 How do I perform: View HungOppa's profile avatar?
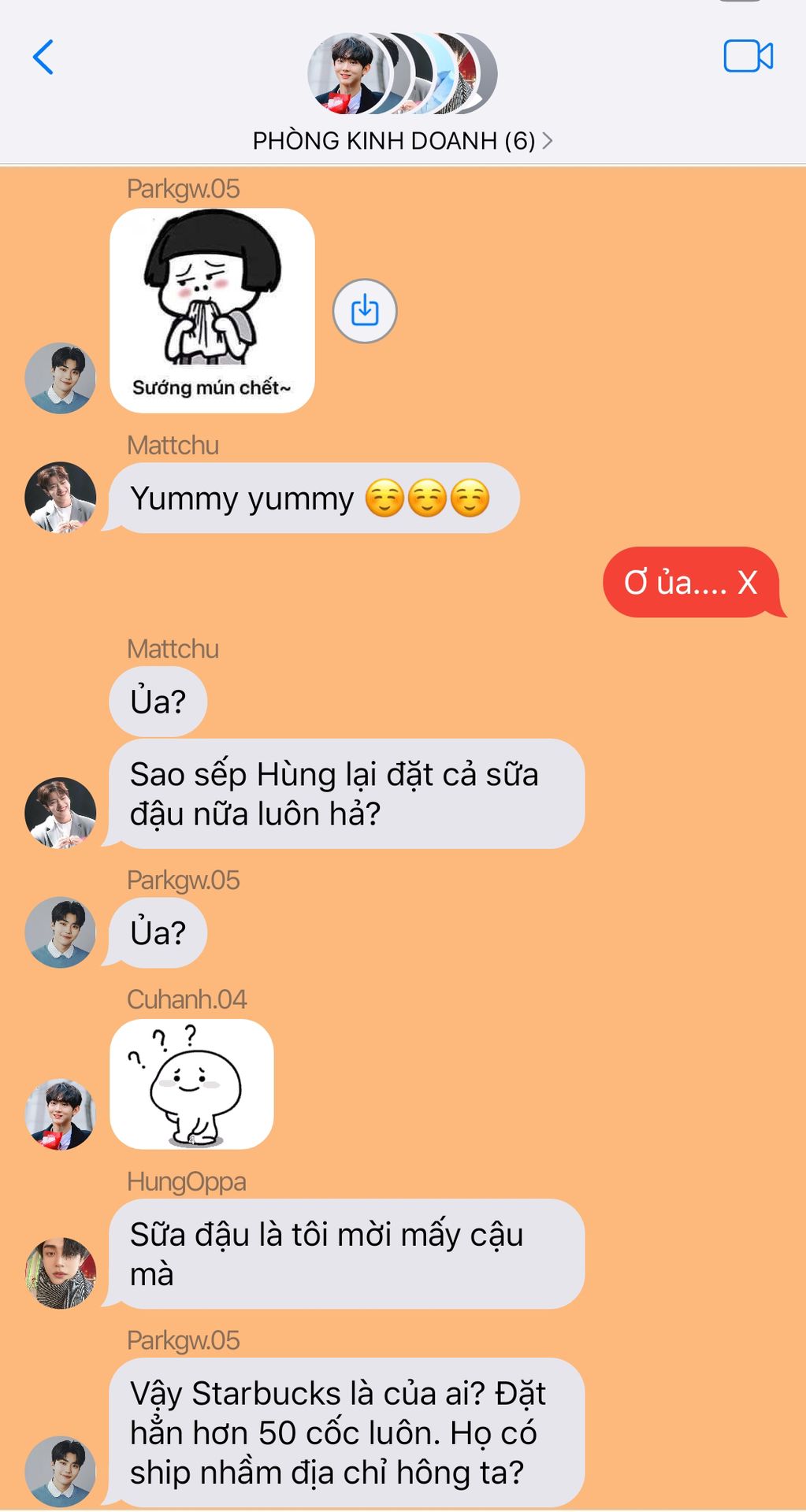click(61, 1273)
